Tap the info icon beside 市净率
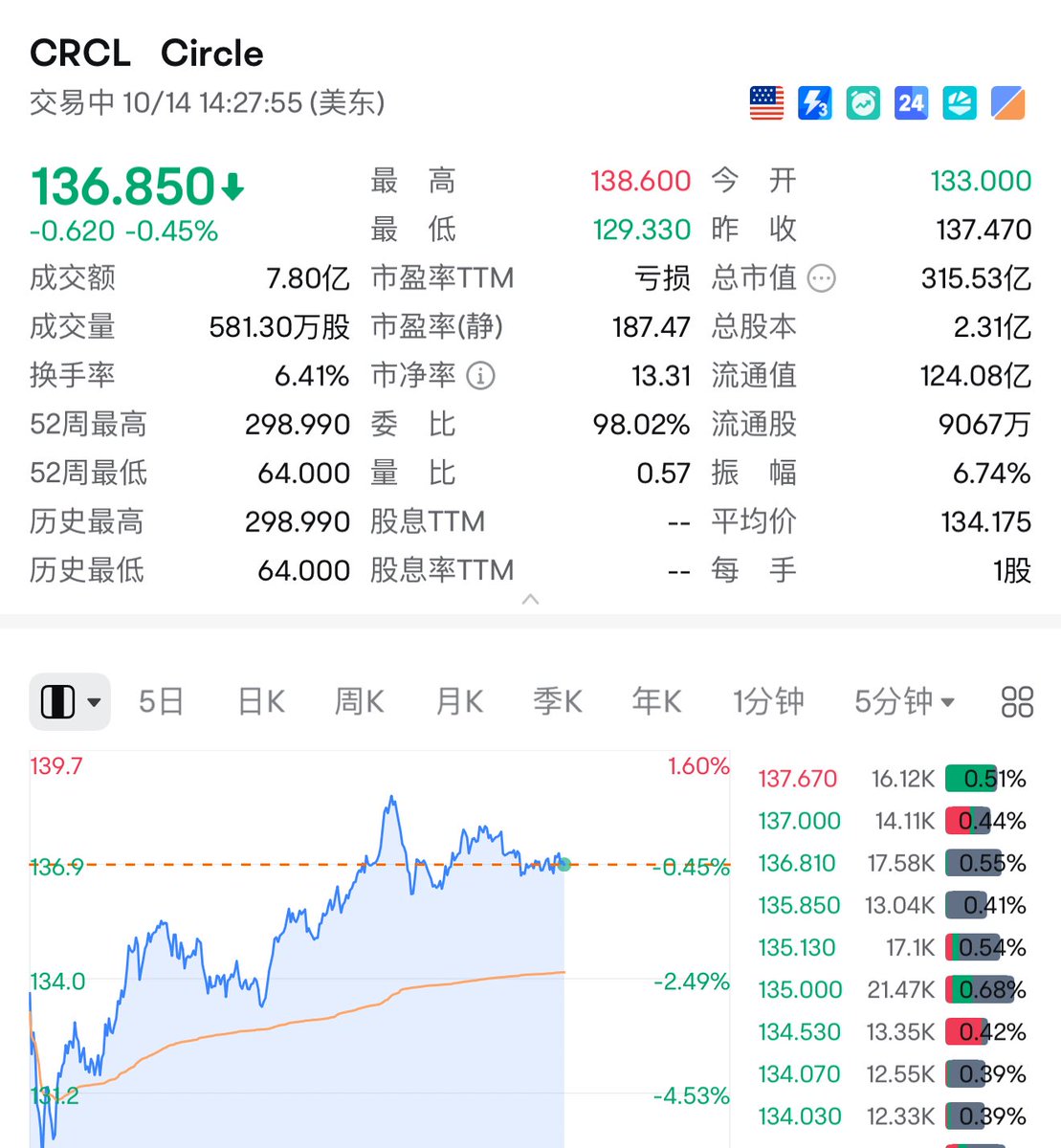Image resolution: width=1061 pixels, height=1148 pixels. [480, 376]
